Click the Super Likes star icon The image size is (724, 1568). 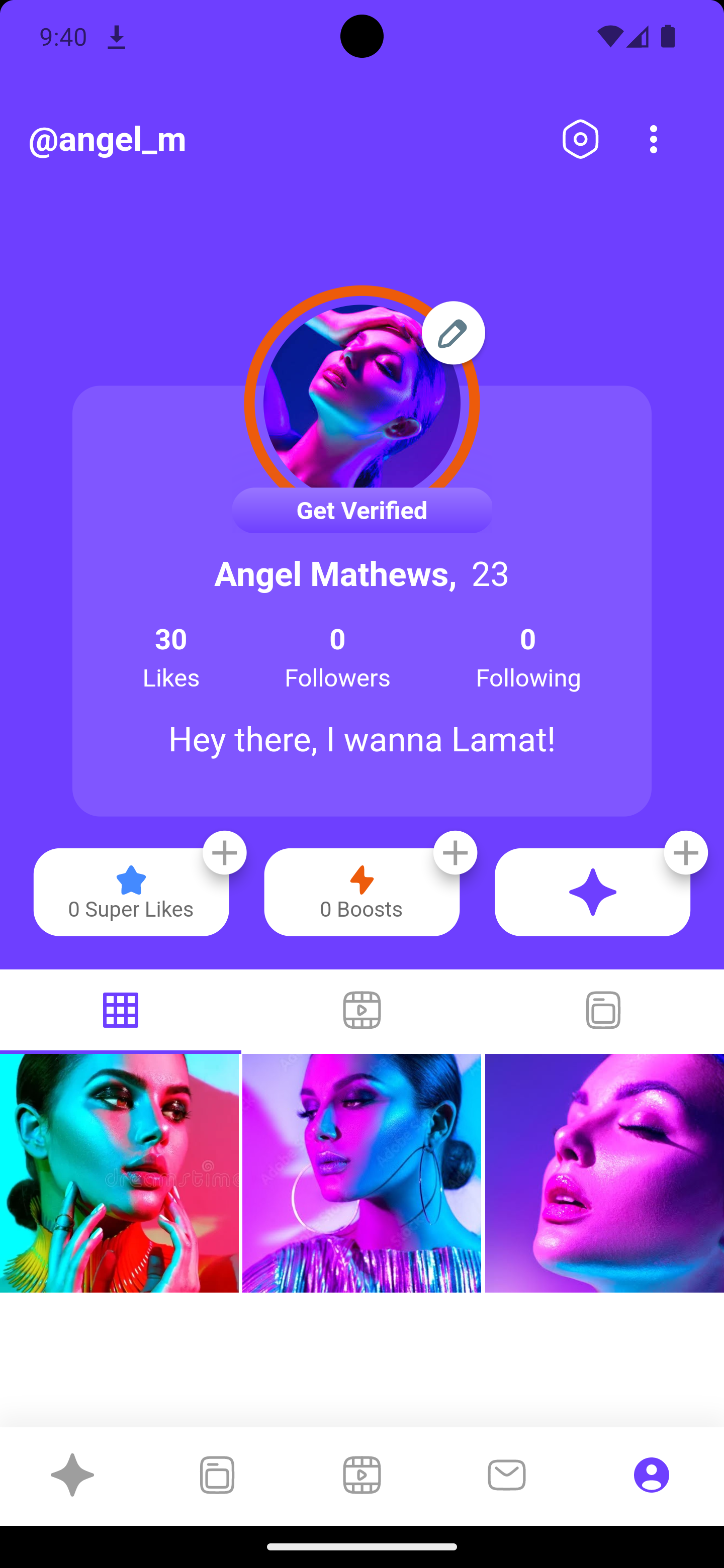click(x=131, y=879)
